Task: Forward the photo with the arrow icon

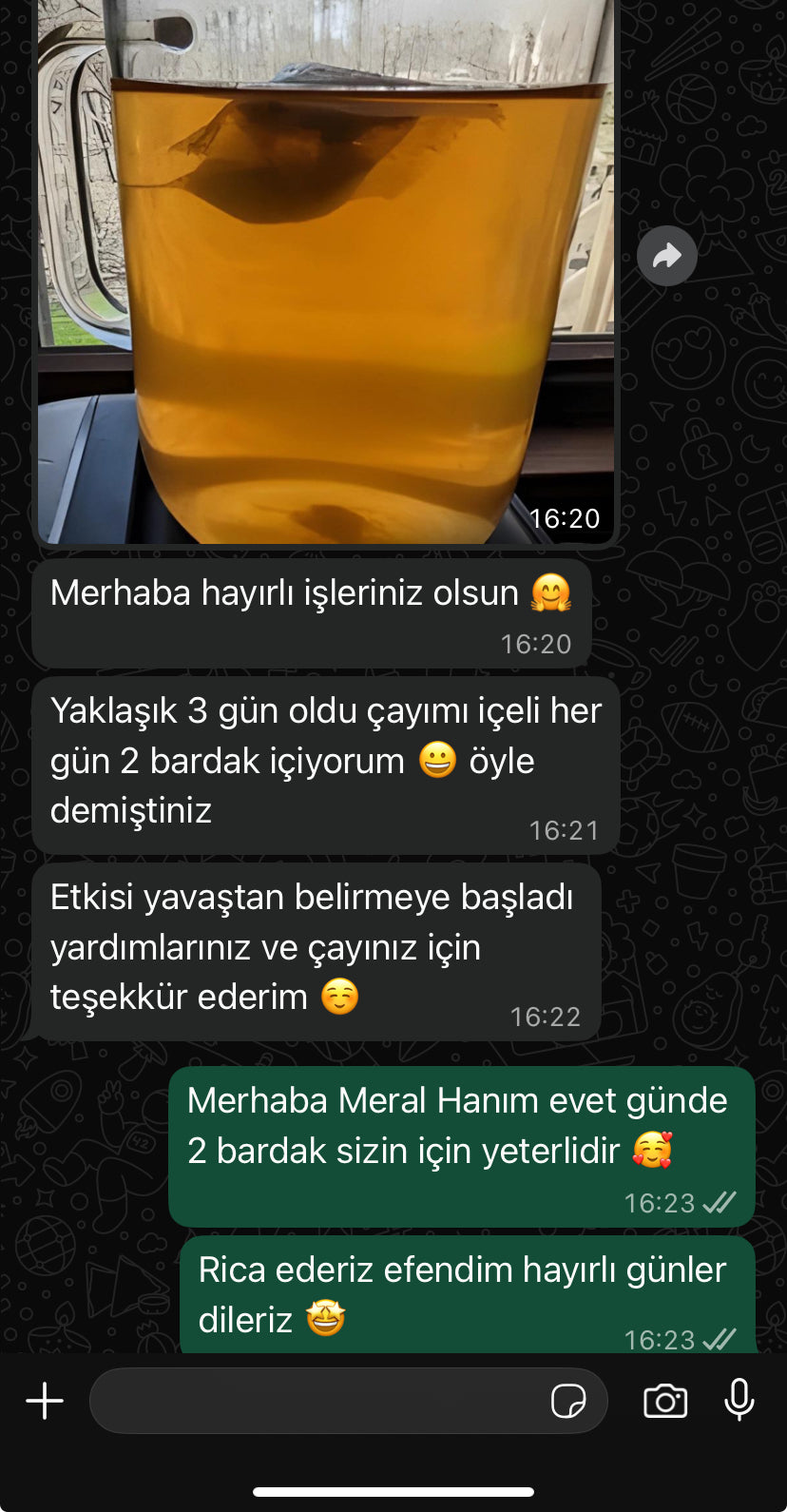Action: pyautogui.click(x=667, y=256)
